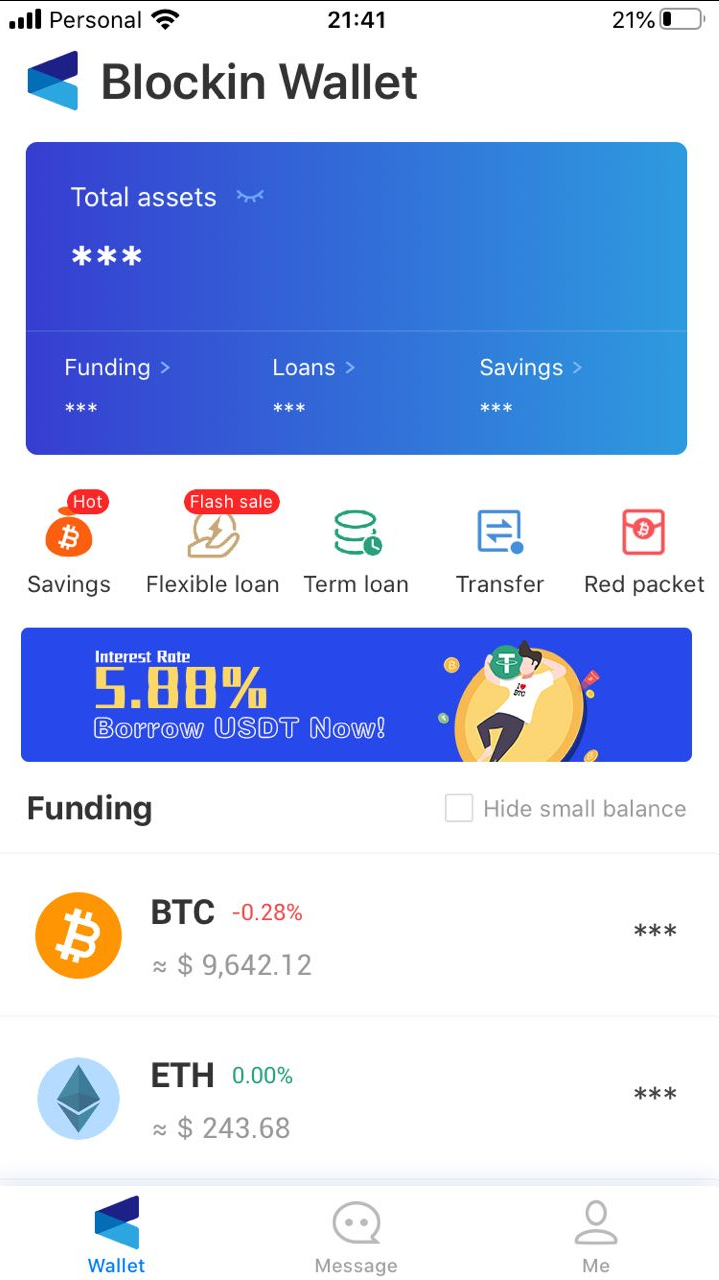Switch to the Wallet tab
This screenshot has height=1280, width=719.
[x=117, y=1235]
